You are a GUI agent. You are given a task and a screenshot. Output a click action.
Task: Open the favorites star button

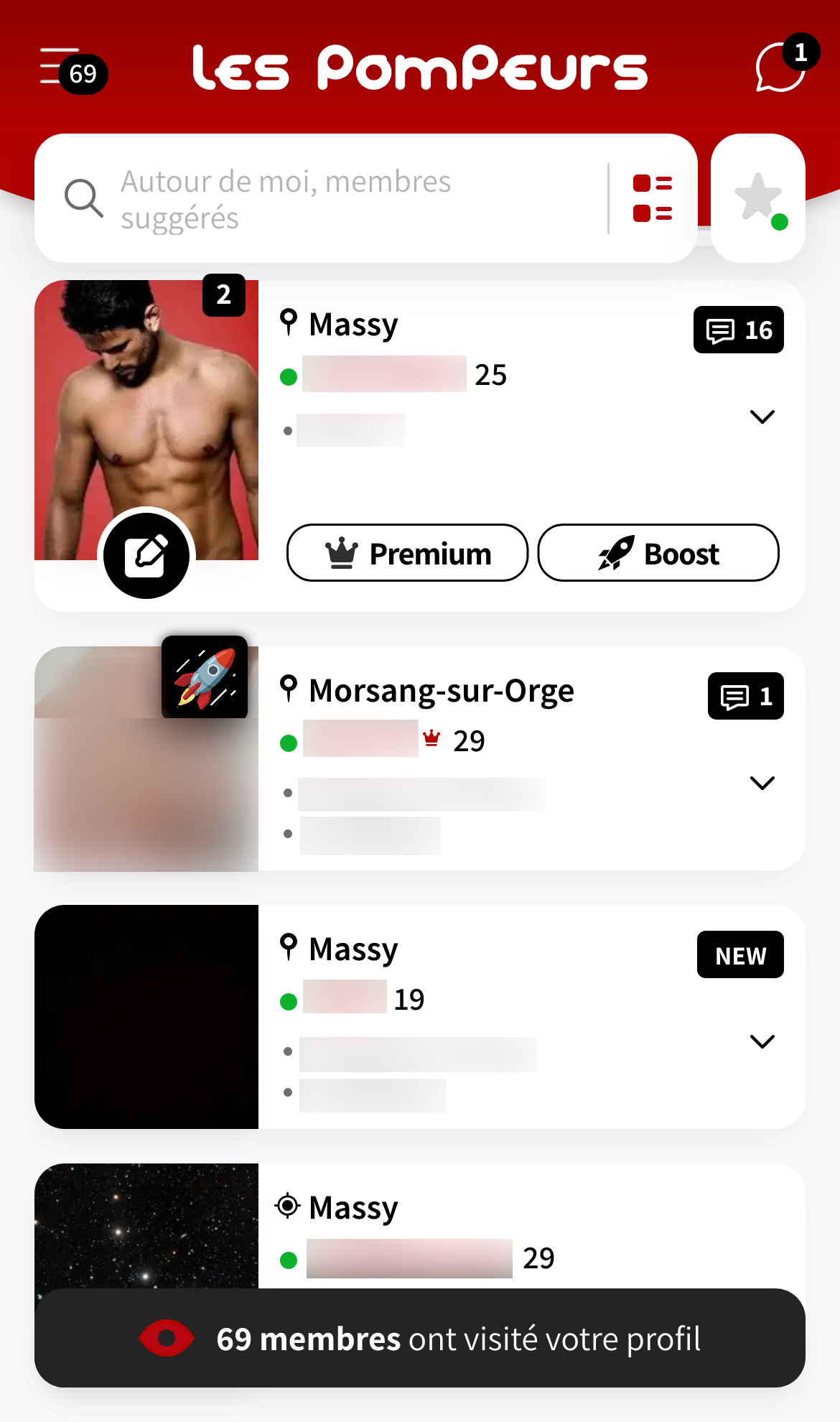pos(758,198)
